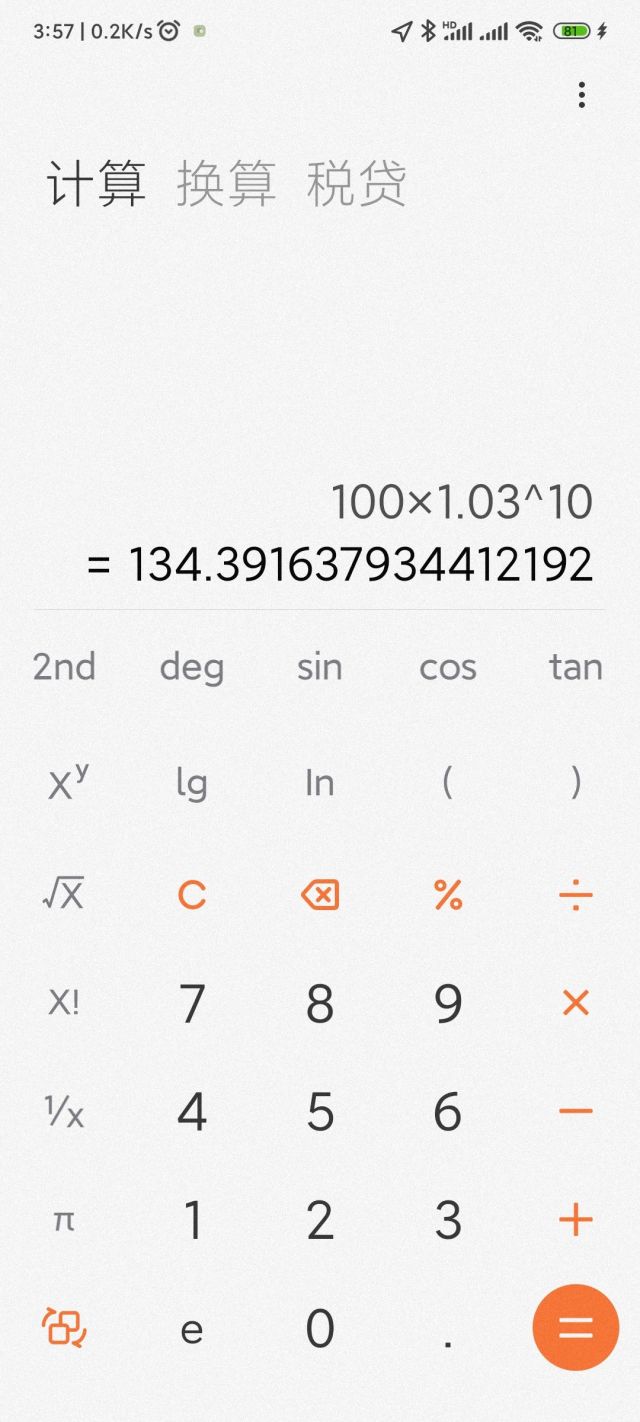Switch angle mode with deg key
The image size is (640, 1422).
191,668
